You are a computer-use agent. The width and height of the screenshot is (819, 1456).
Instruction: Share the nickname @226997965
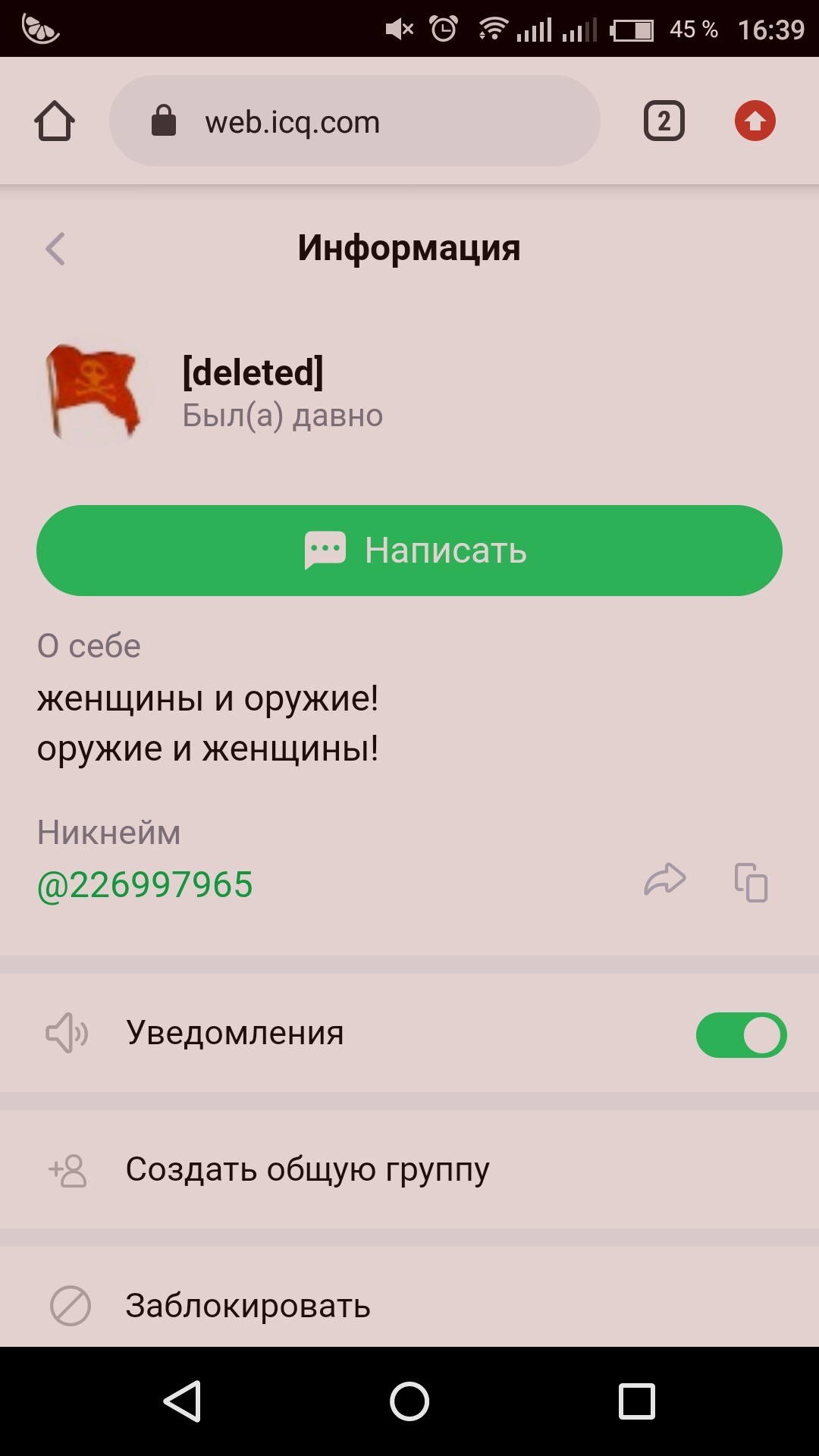point(665,880)
